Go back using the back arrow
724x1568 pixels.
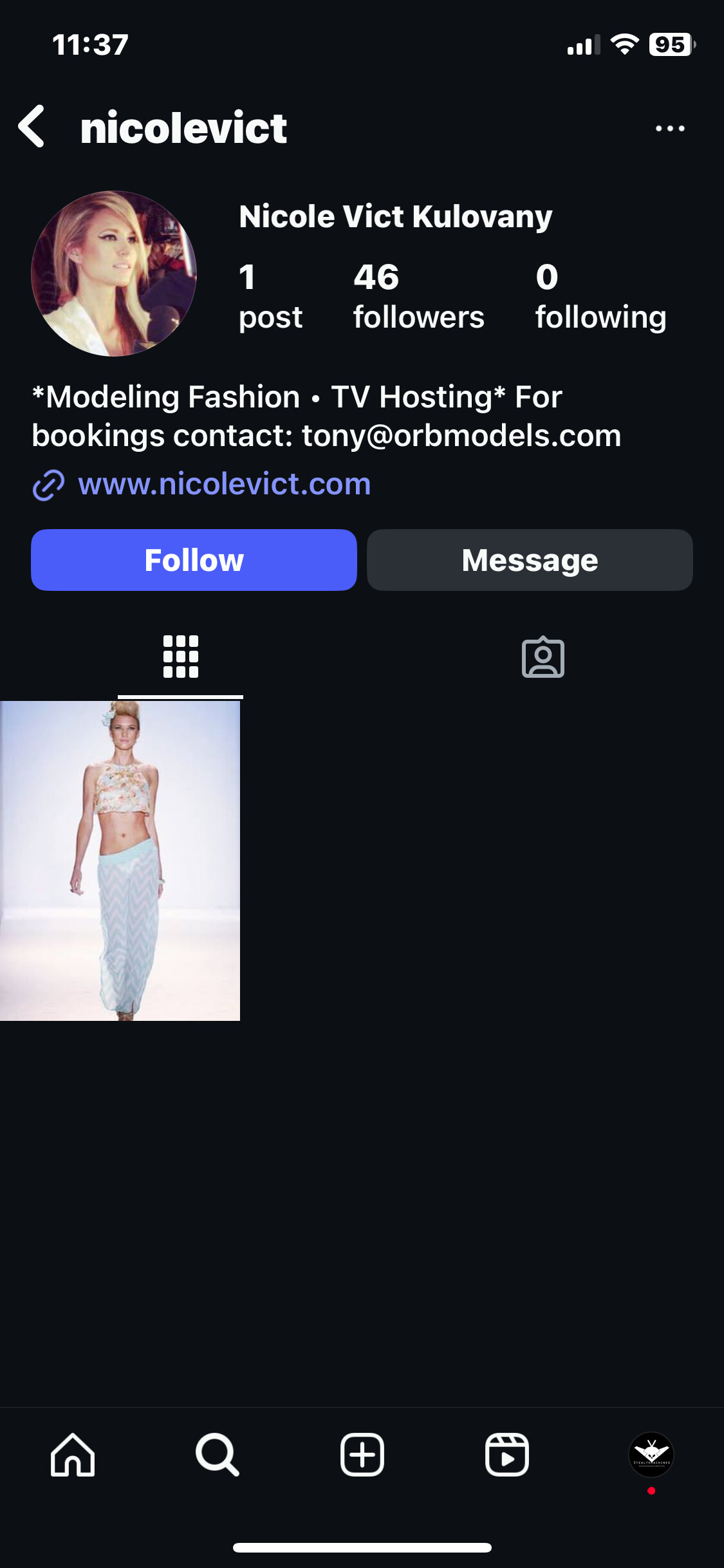(x=32, y=127)
